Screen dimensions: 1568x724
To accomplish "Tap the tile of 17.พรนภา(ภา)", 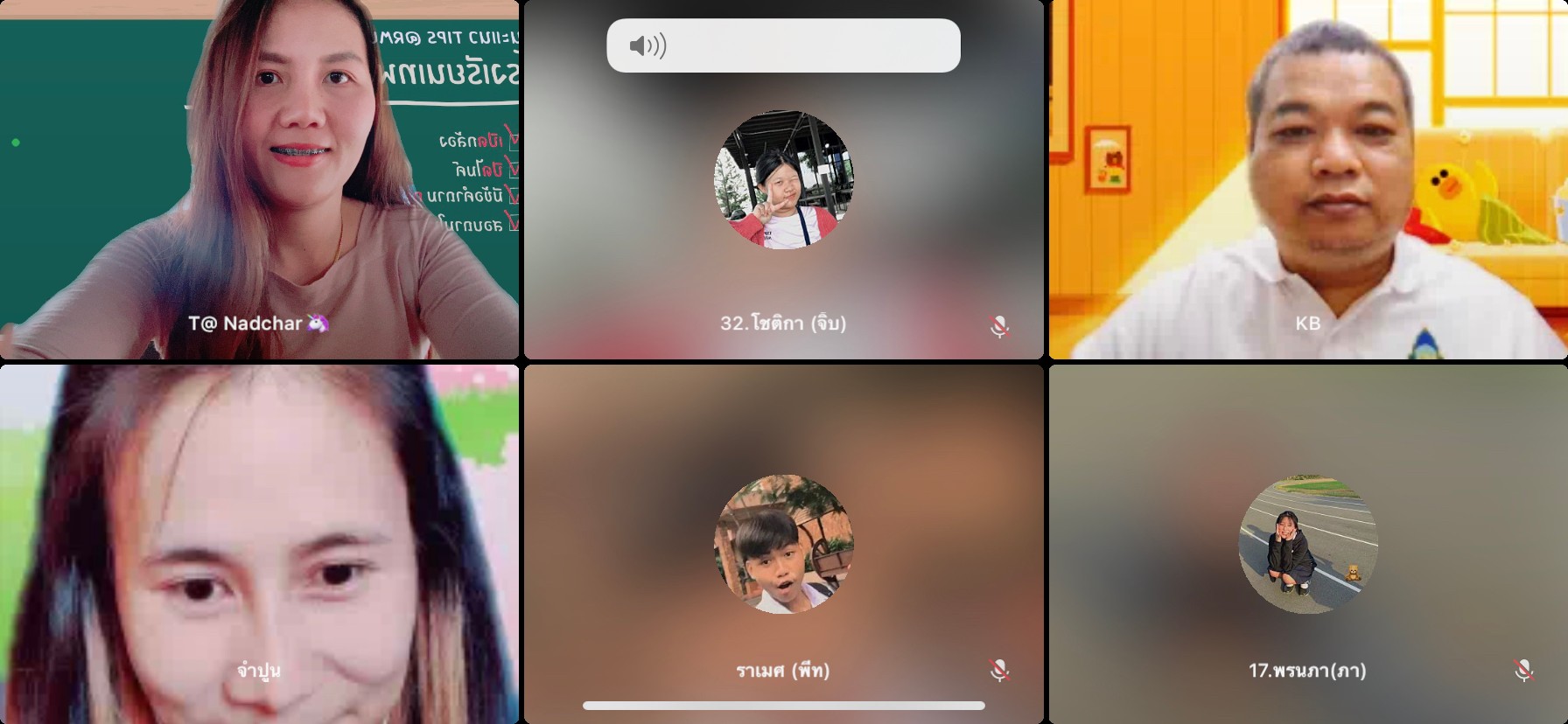I will (x=1308, y=544).
